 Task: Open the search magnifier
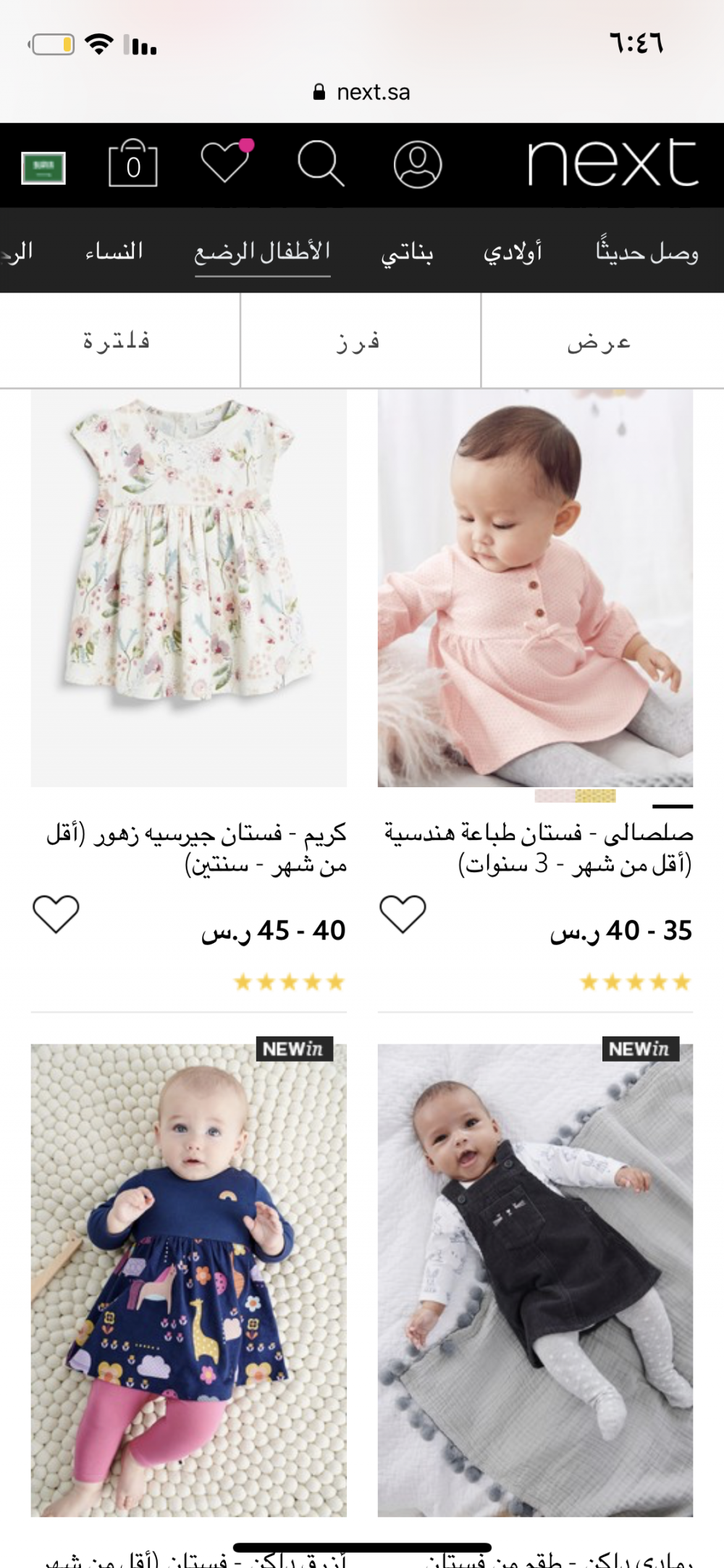click(321, 164)
